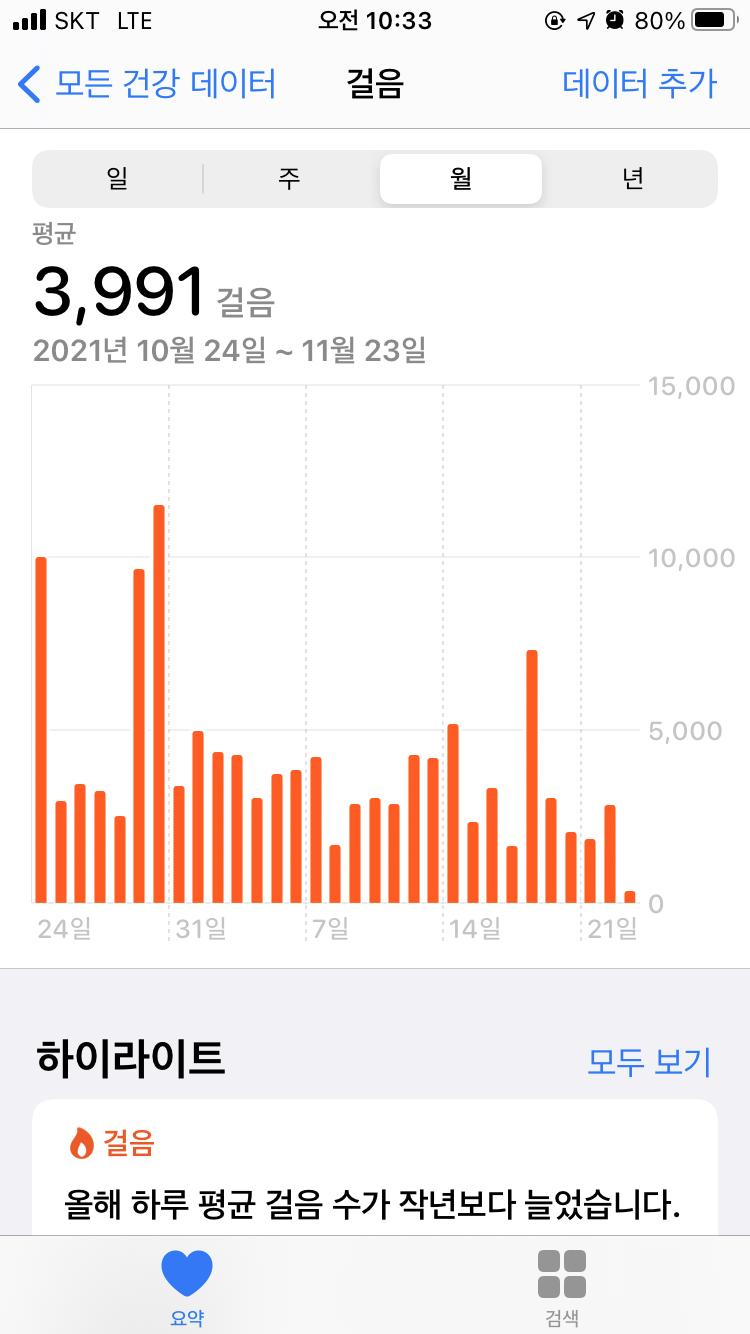Switch to the 일 (day) view
The image size is (750, 1334).
click(118, 179)
